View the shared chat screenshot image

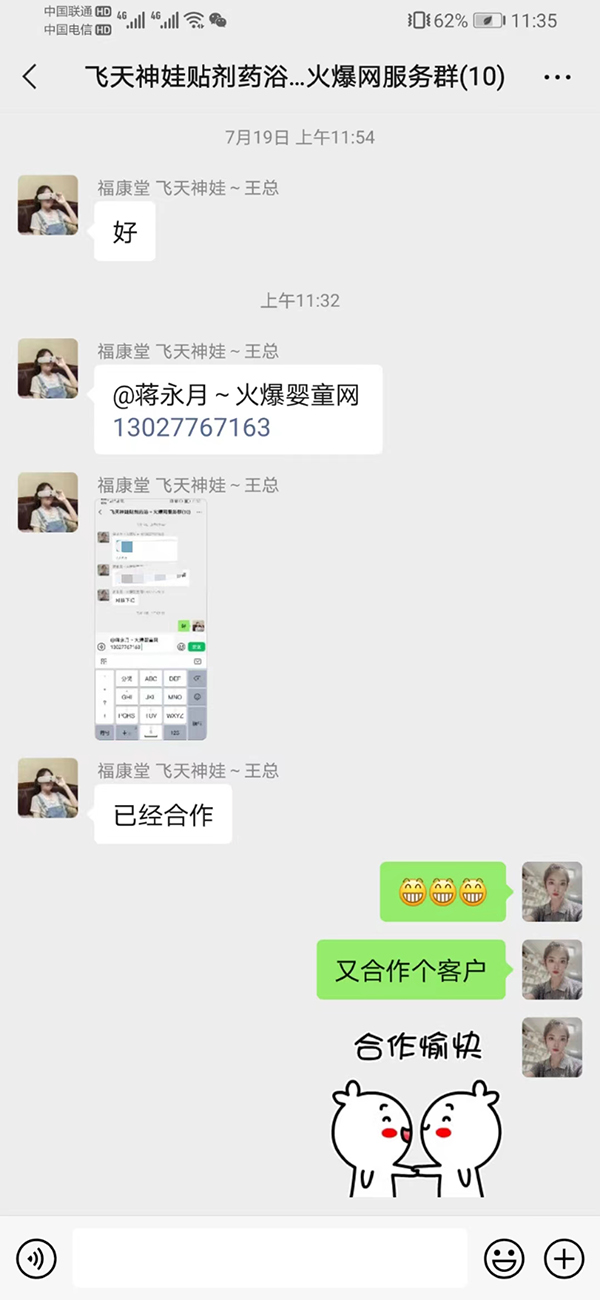click(x=151, y=620)
